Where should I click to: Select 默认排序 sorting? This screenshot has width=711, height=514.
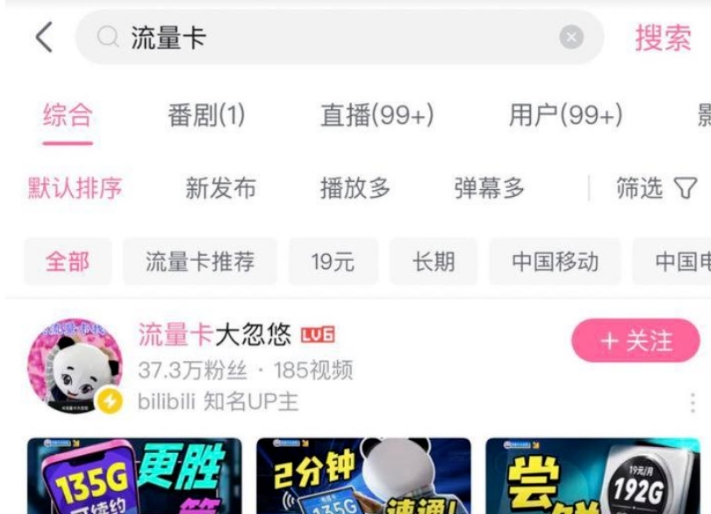[x=75, y=188]
